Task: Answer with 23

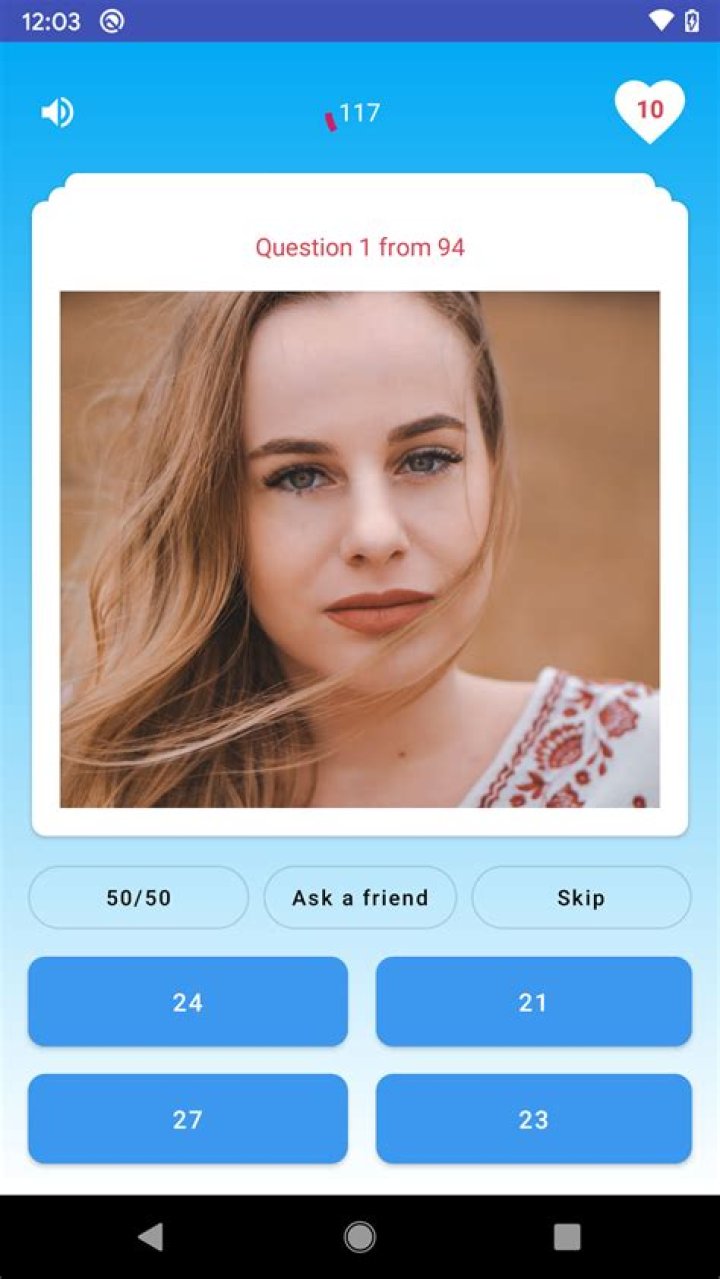Action: [533, 1119]
